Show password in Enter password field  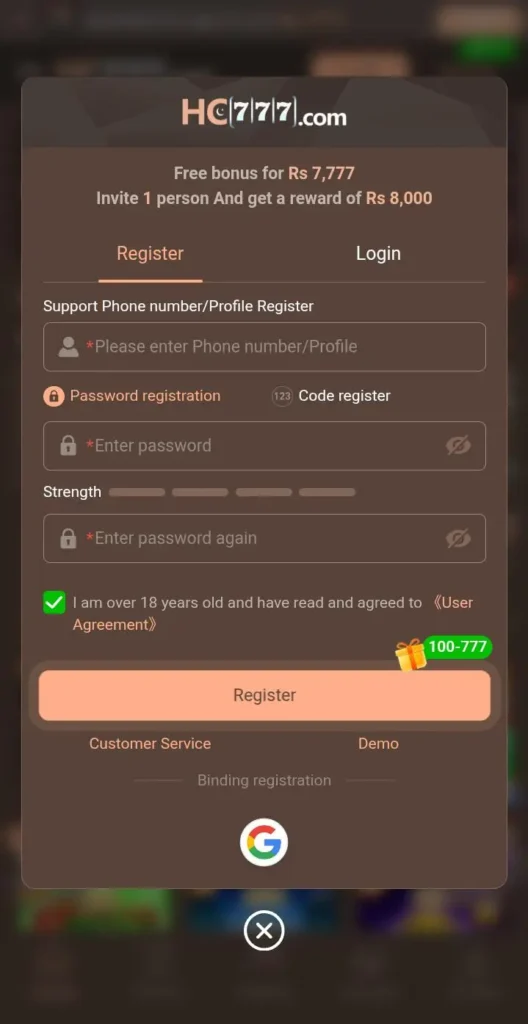coord(458,446)
